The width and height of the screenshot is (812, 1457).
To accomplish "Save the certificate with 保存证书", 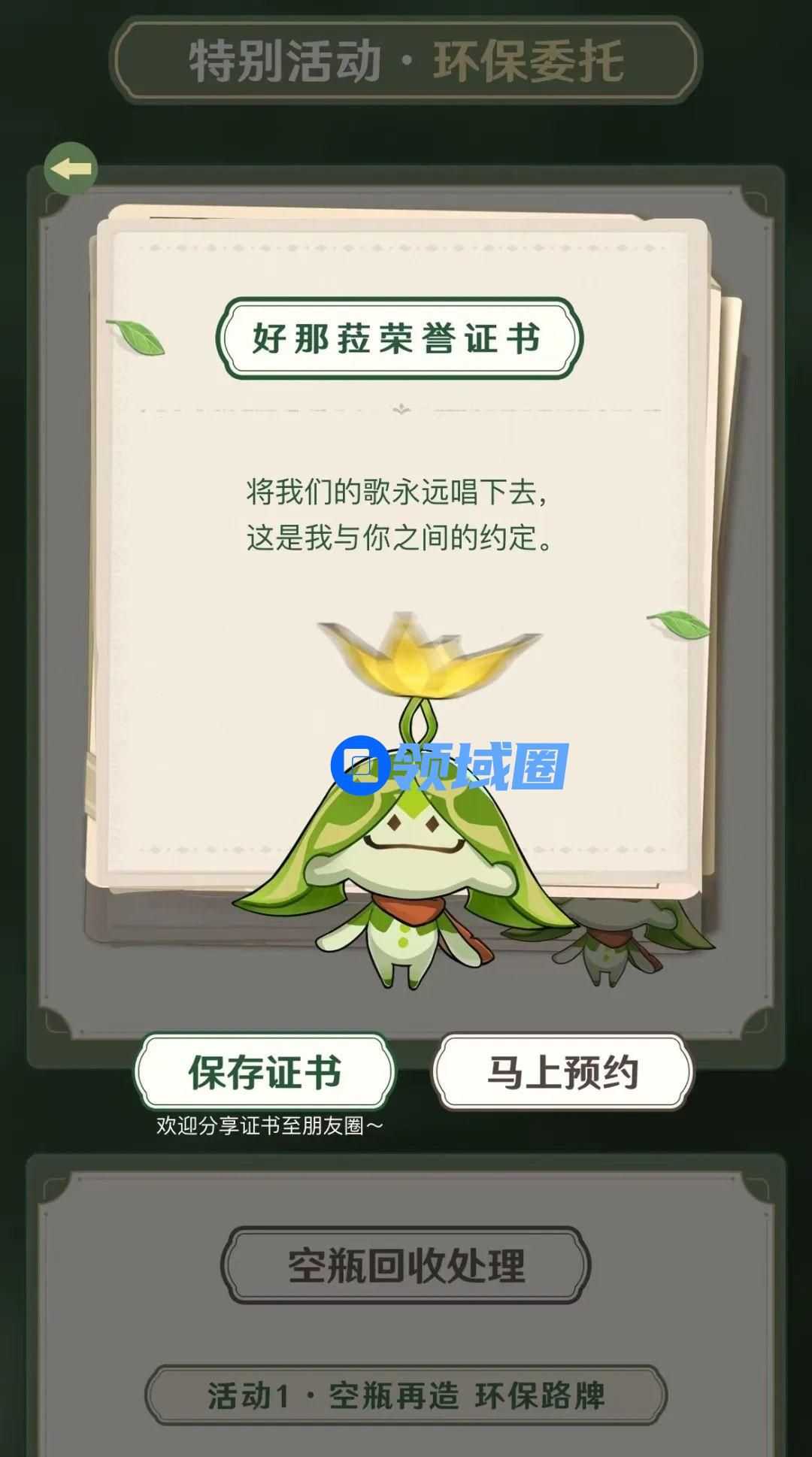I will click(x=265, y=1072).
